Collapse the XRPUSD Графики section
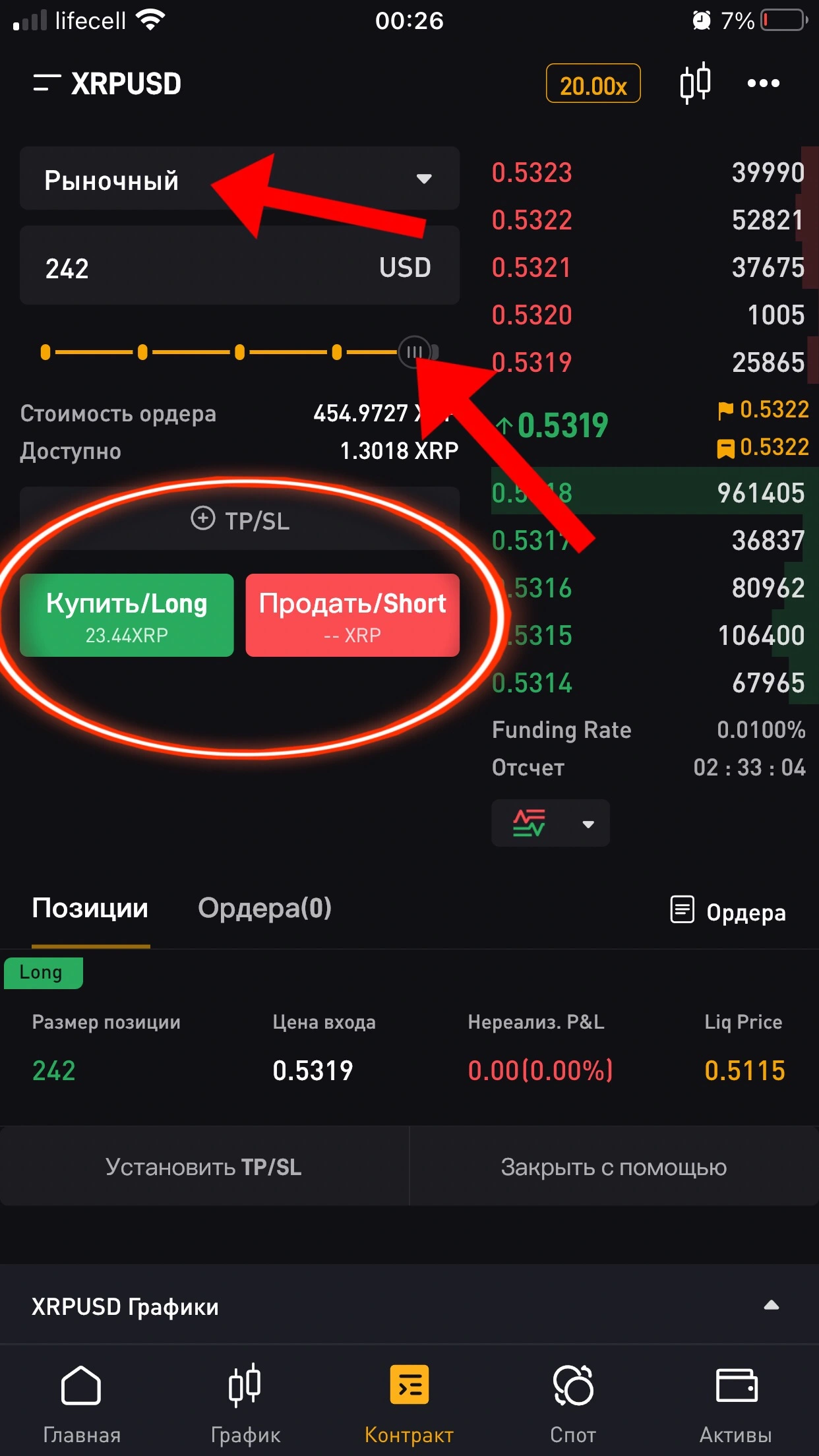The image size is (819, 1456). [772, 1305]
